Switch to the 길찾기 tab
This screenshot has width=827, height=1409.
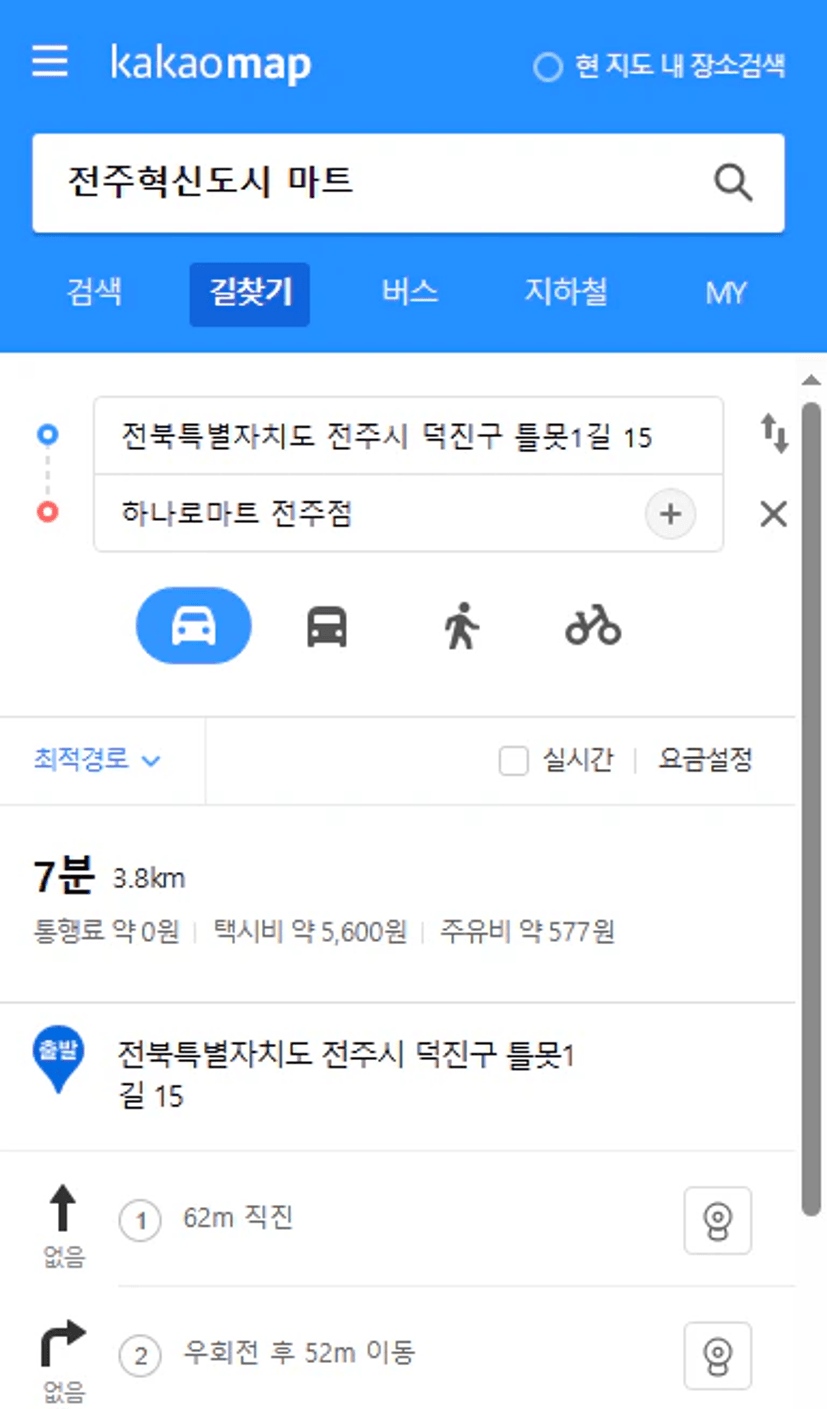[250, 294]
